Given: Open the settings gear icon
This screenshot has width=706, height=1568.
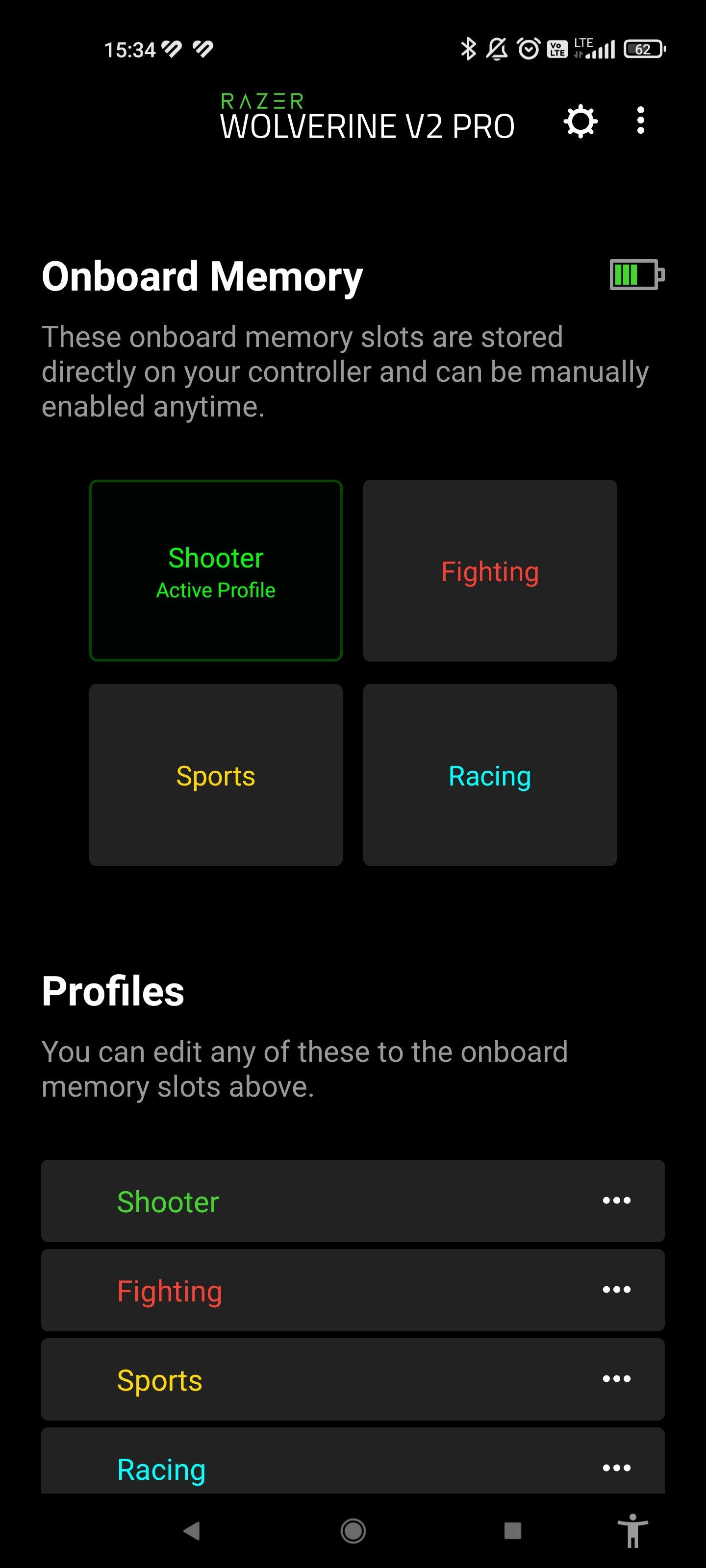Looking at the screenshot, I should [x=580, y=121].
